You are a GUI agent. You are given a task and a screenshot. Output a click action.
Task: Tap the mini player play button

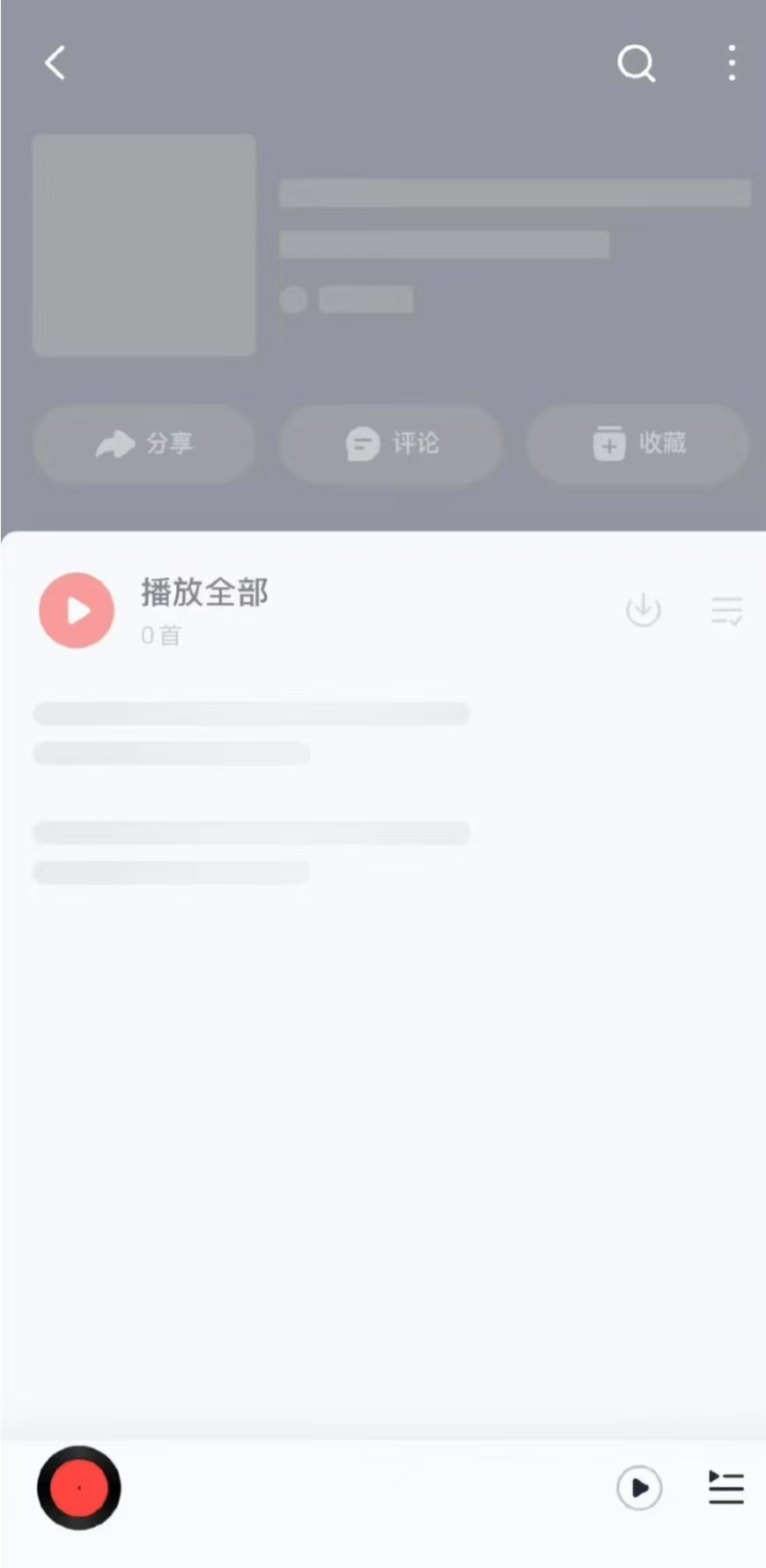coord(639,1488)
